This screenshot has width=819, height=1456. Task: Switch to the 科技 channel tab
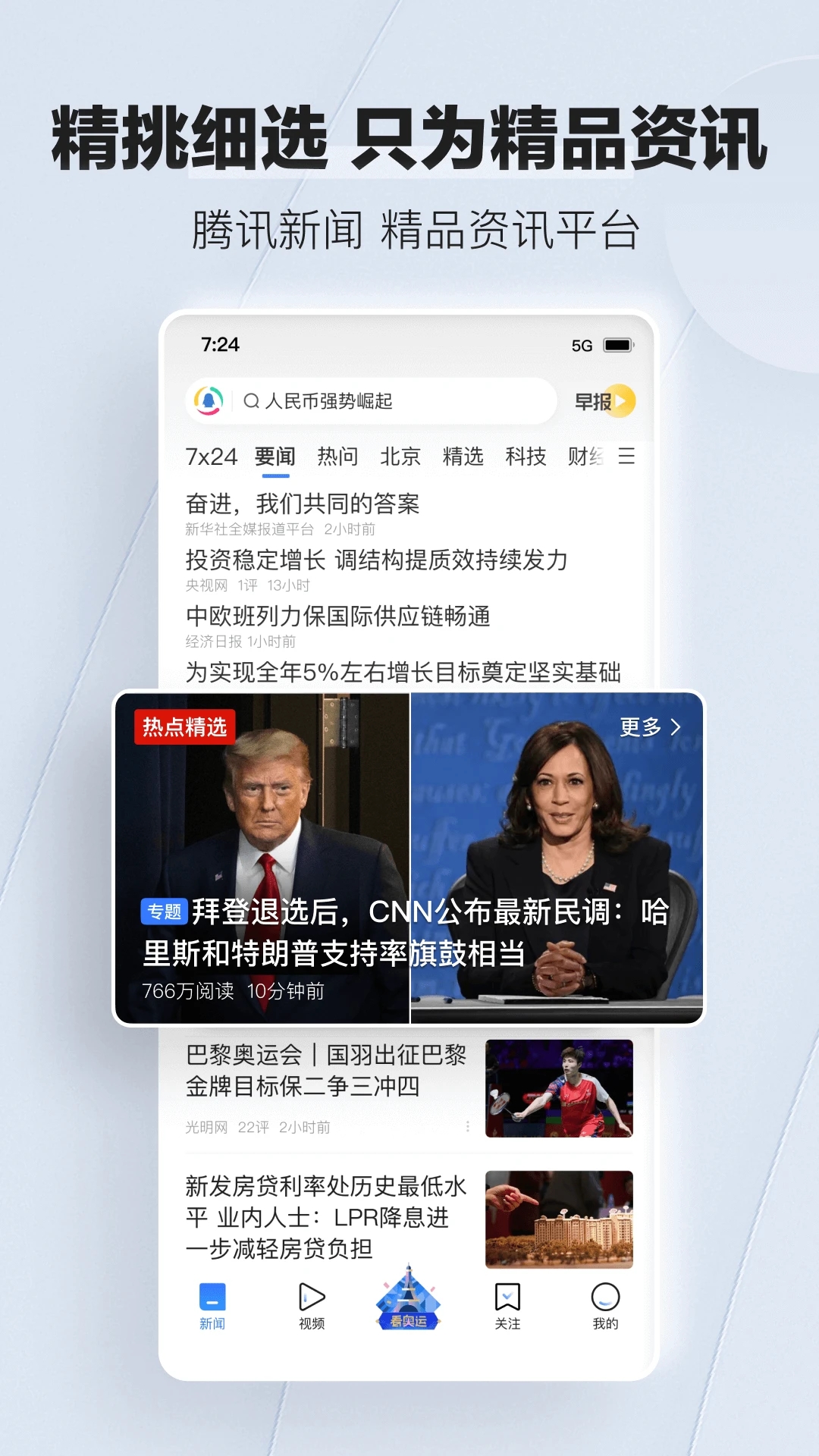pyautogui.click(x=526, y=457)
